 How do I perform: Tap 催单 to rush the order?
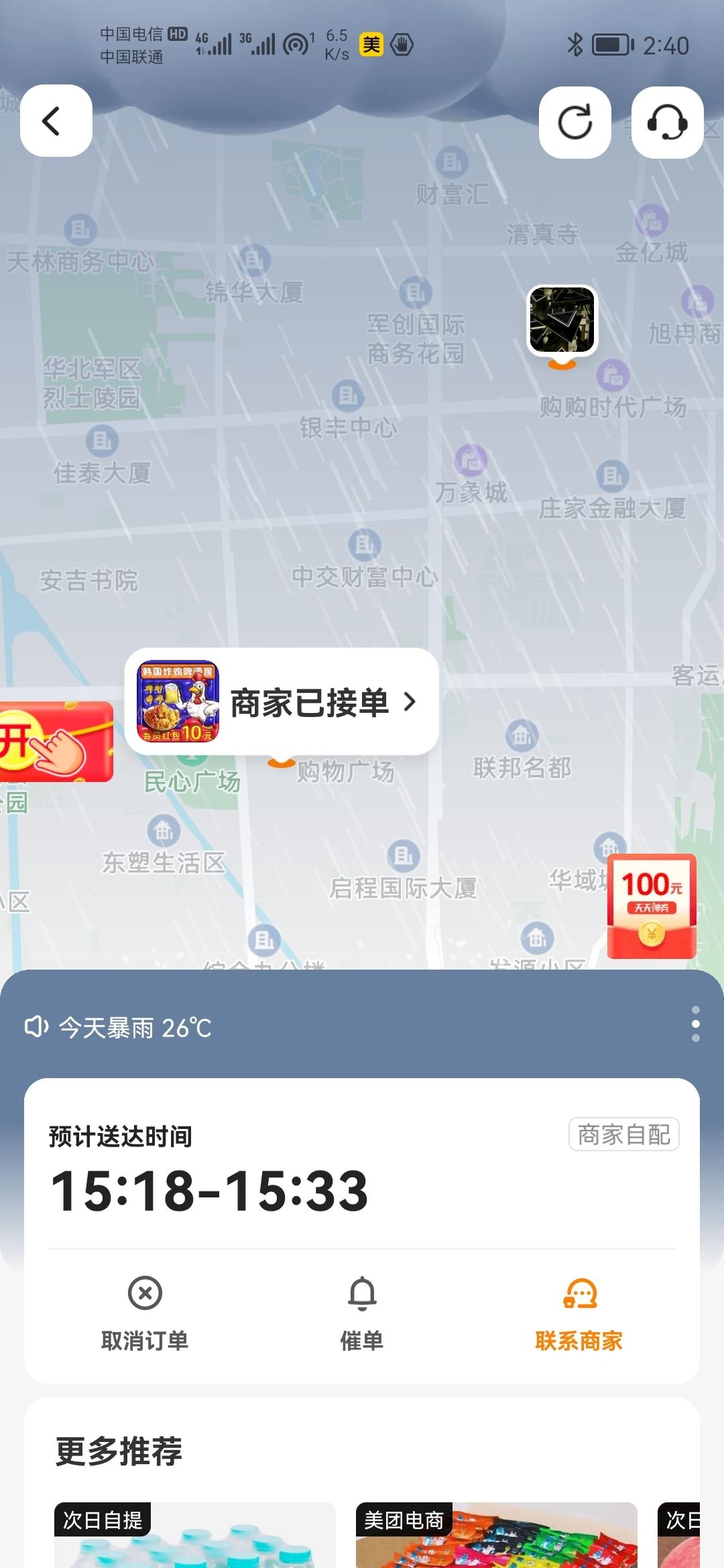click(x=362, y=1313)
